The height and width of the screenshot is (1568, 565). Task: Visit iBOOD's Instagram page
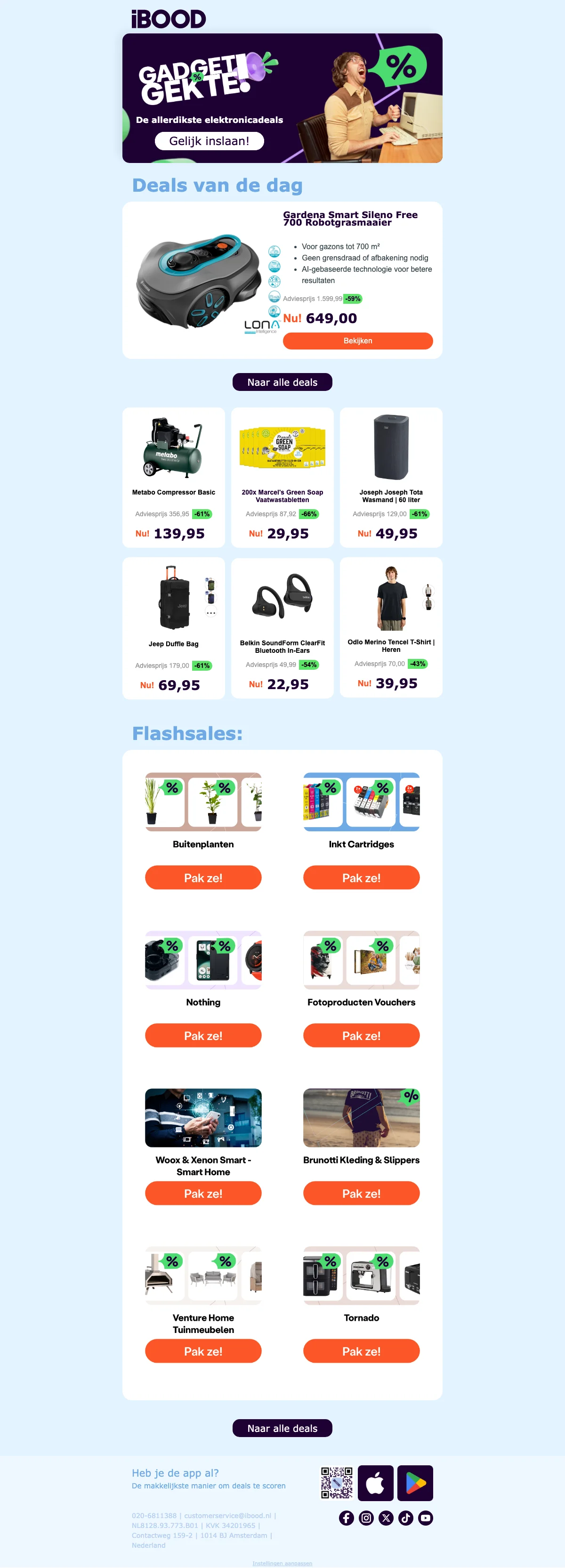click(x=366, y=1518)
